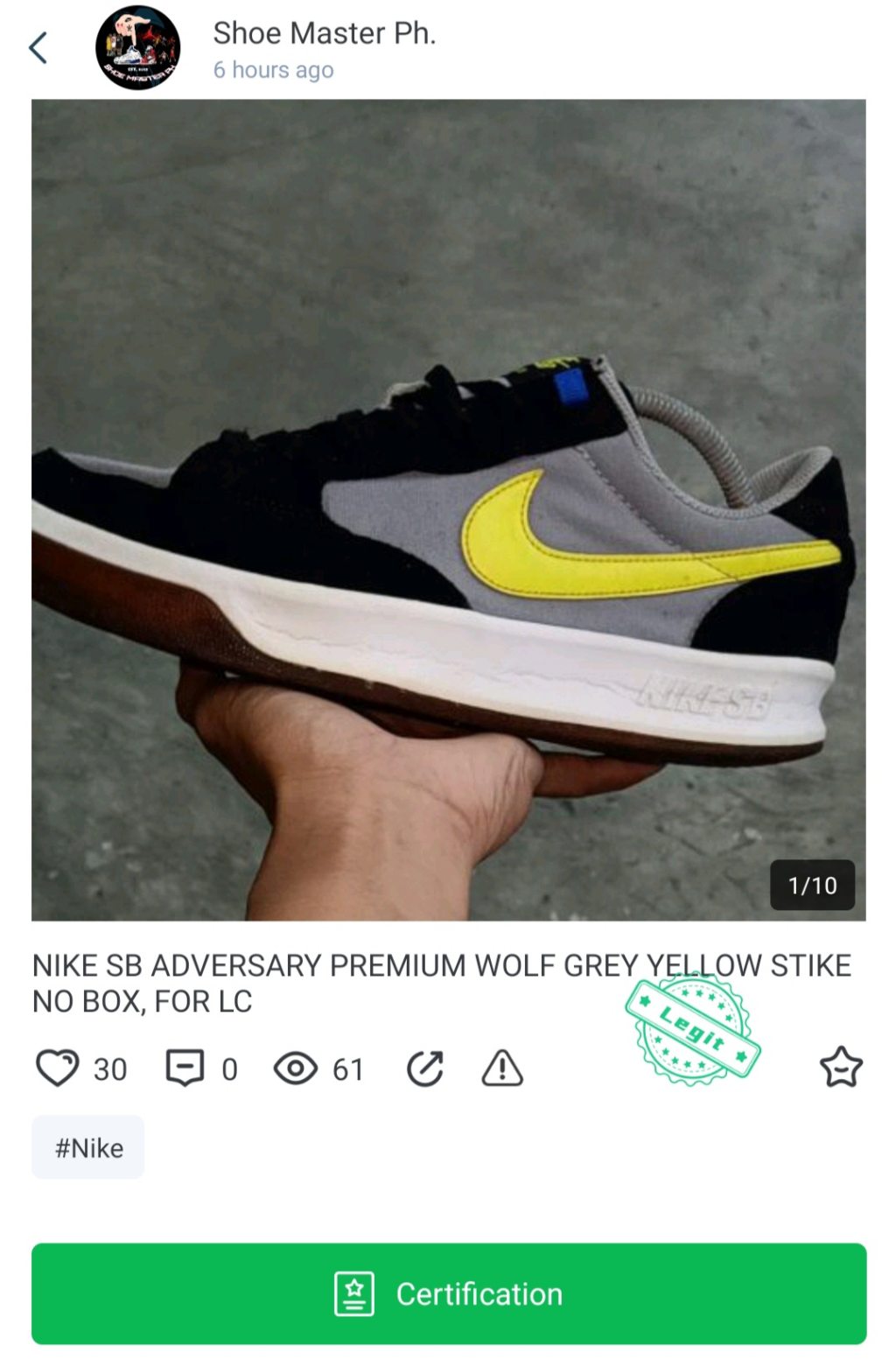The image size is (896, 1366).
Task: Open the #Nike hashtag
Action: [x=88, y=1147]
